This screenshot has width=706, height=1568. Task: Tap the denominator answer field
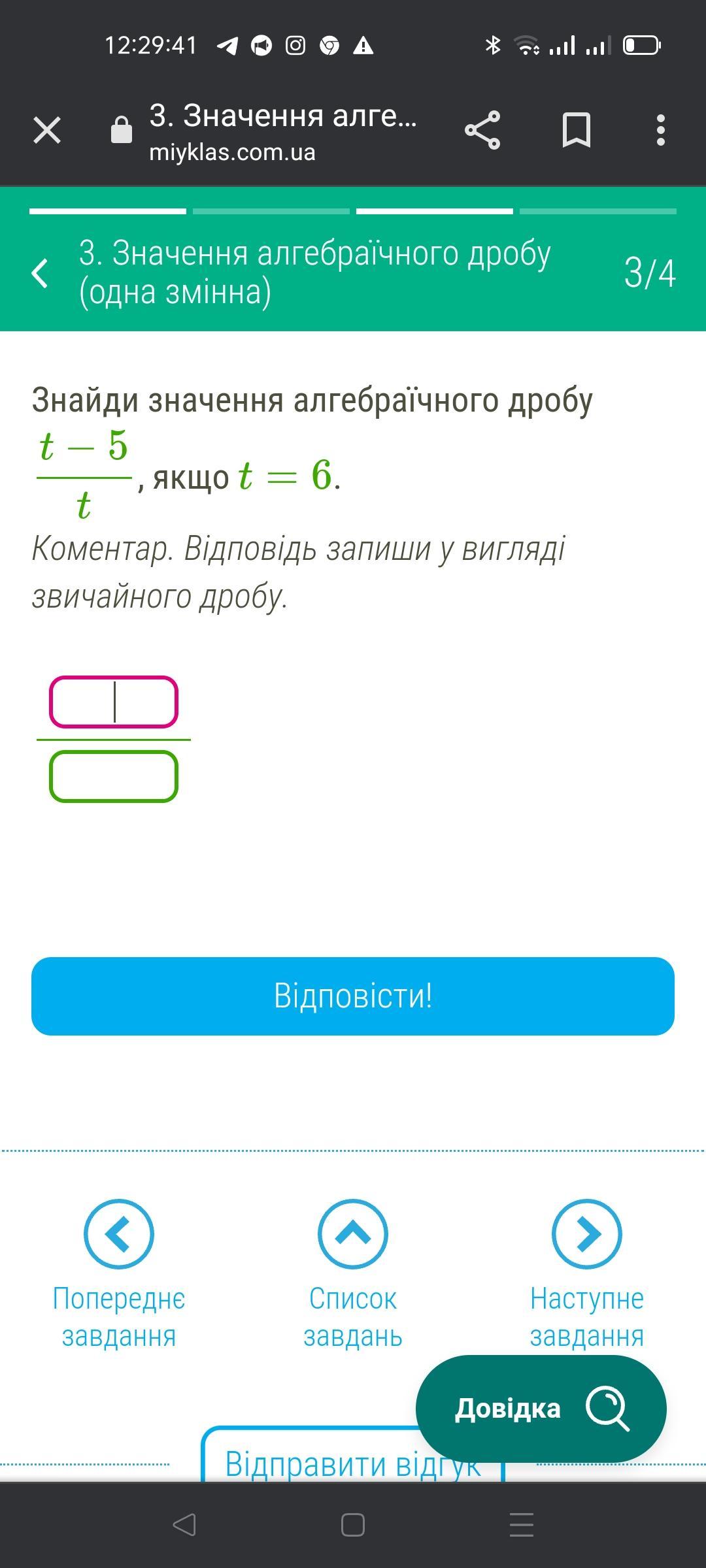click(114, 777)
